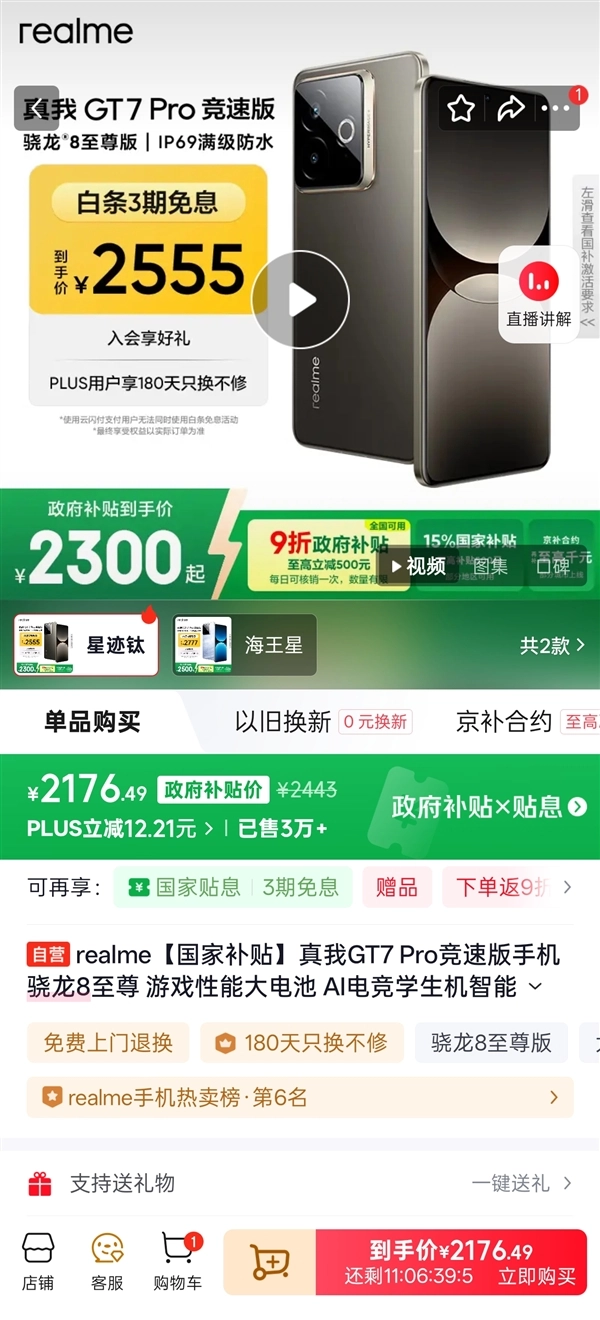
Task: Expand the product title with the chevron
Action: (535, 987)
